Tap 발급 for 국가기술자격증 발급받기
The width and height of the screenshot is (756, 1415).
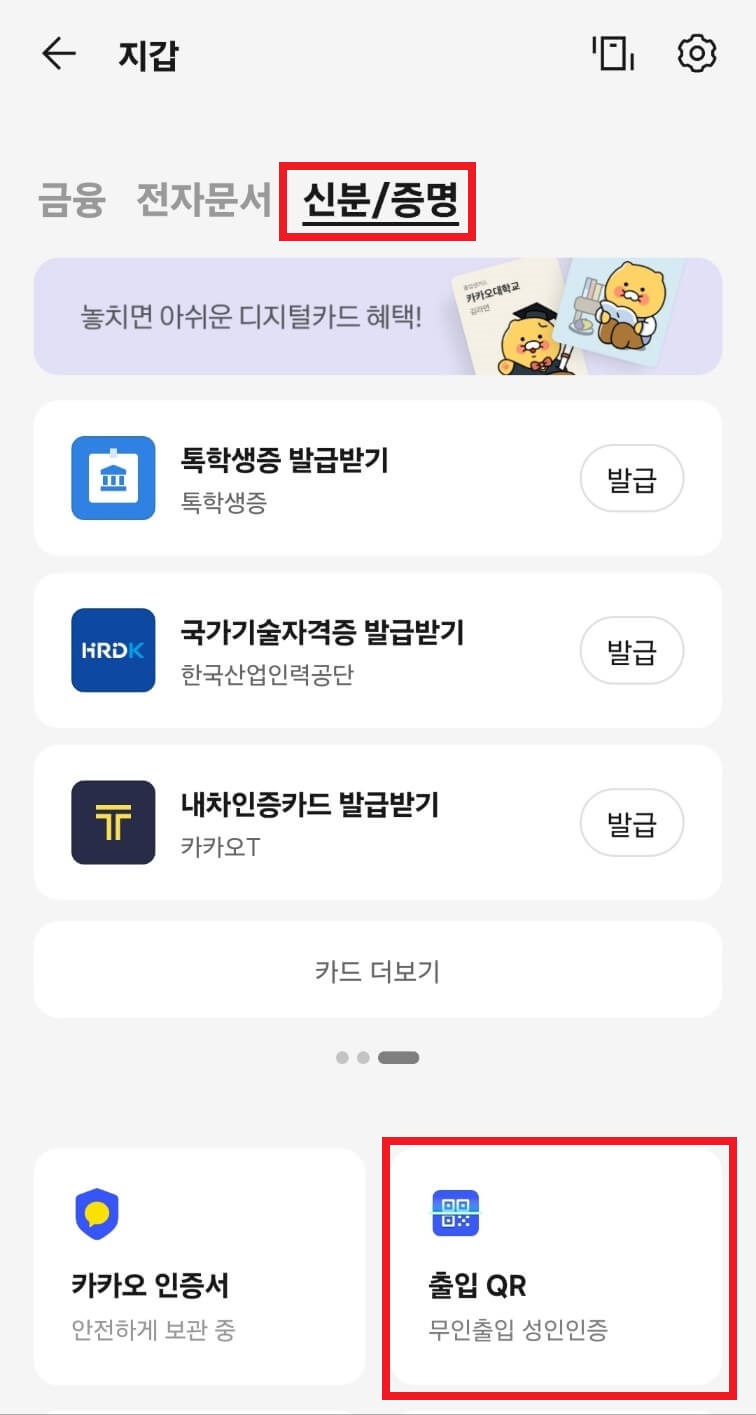coord(631,650)
